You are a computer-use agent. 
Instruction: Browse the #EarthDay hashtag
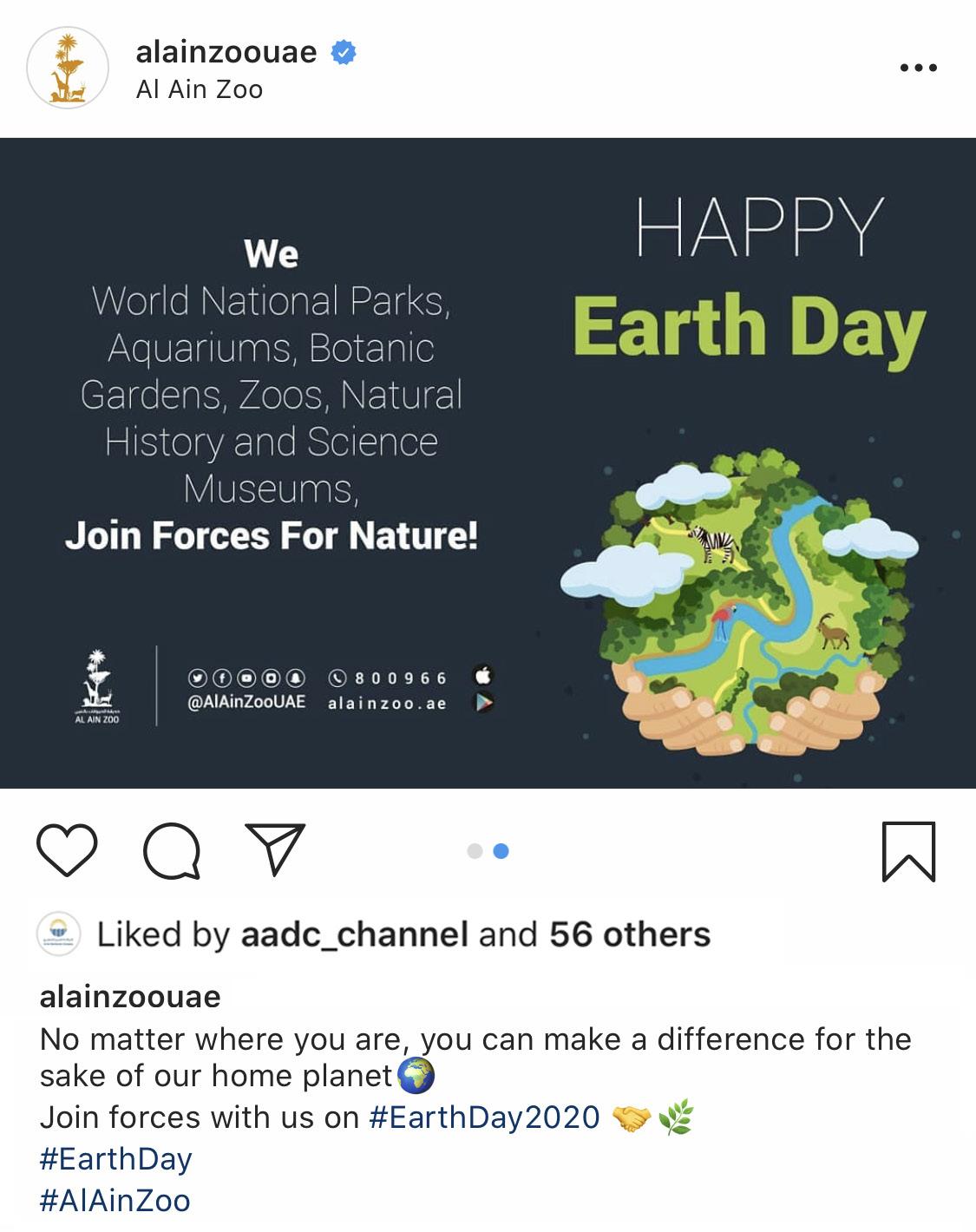pyautogui.click(x=116, y=1159)
